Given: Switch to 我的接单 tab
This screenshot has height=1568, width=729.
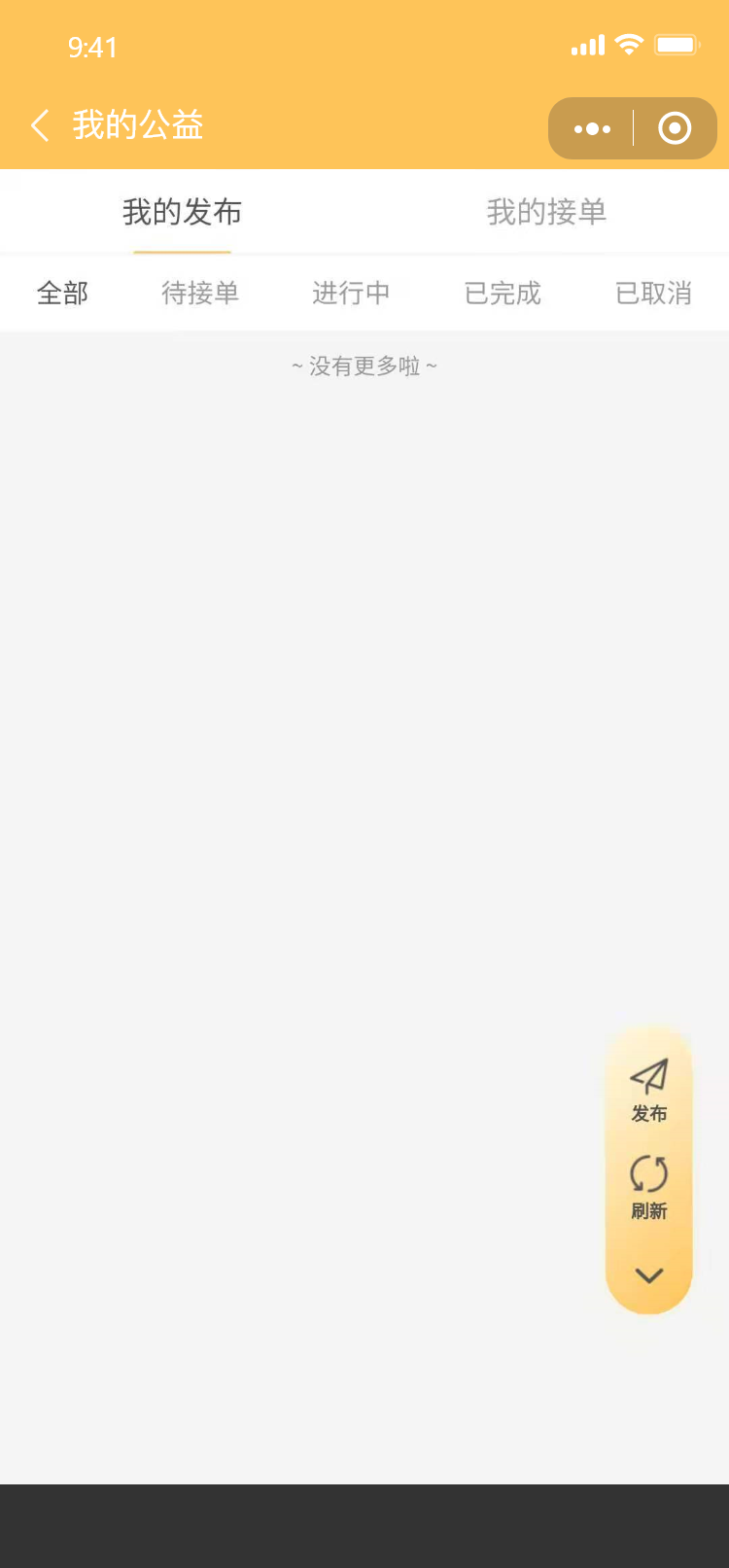Looking at the screenshot, I should click(x=546, y=212).
